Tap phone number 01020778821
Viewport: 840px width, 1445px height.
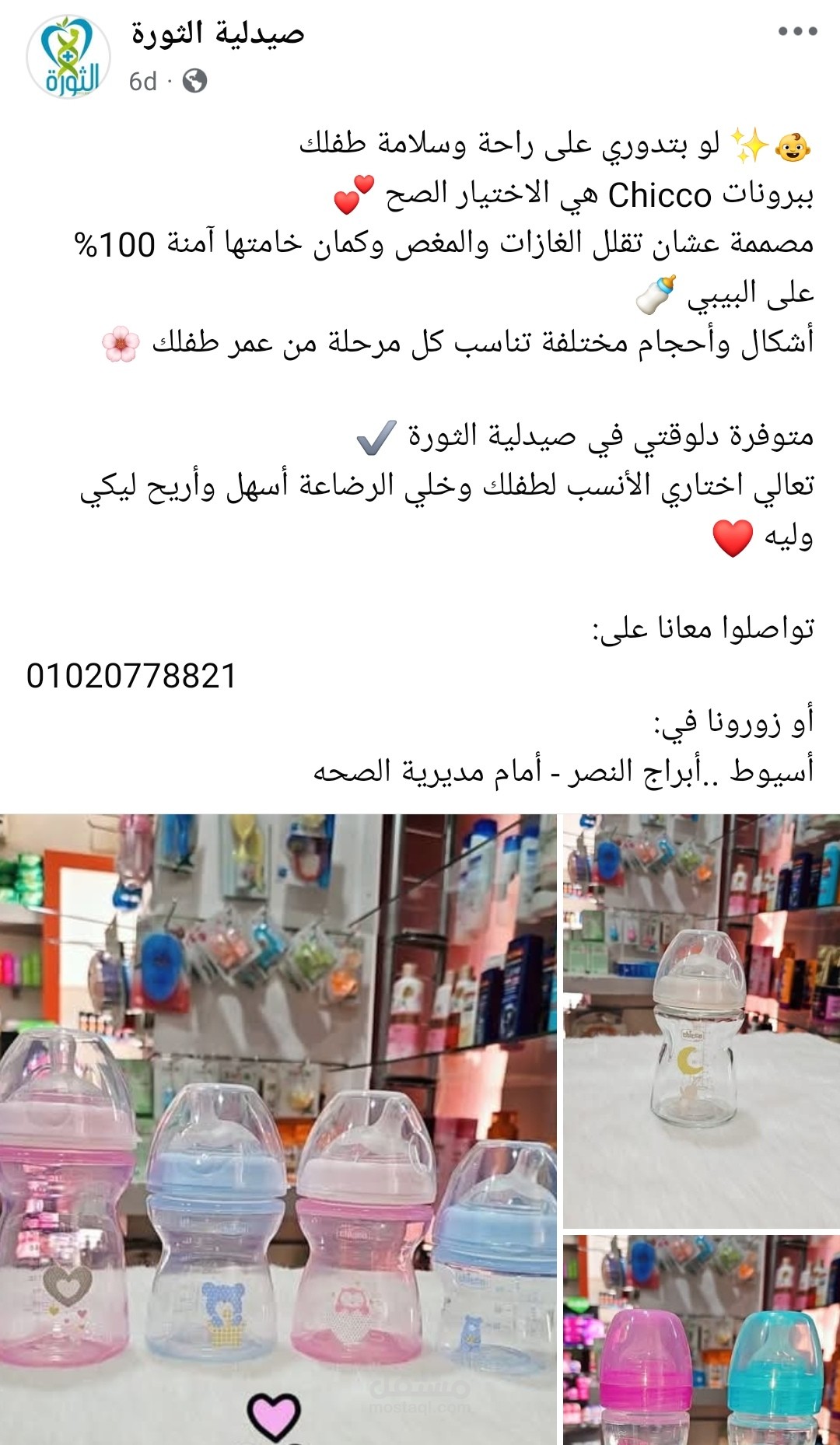coord(131,676)
